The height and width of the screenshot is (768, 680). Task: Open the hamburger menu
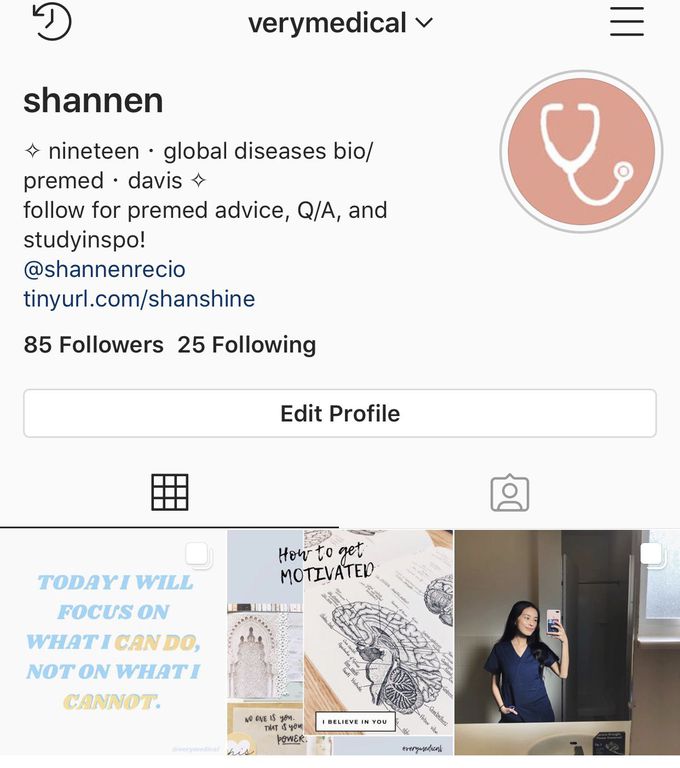tap(627, 21)
